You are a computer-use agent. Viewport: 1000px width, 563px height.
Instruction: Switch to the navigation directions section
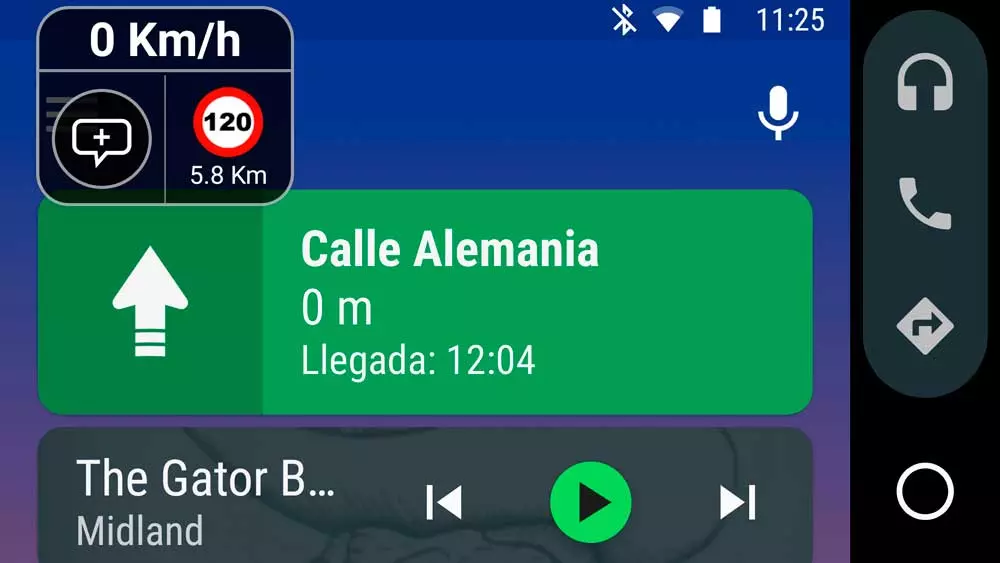[925, 327]
